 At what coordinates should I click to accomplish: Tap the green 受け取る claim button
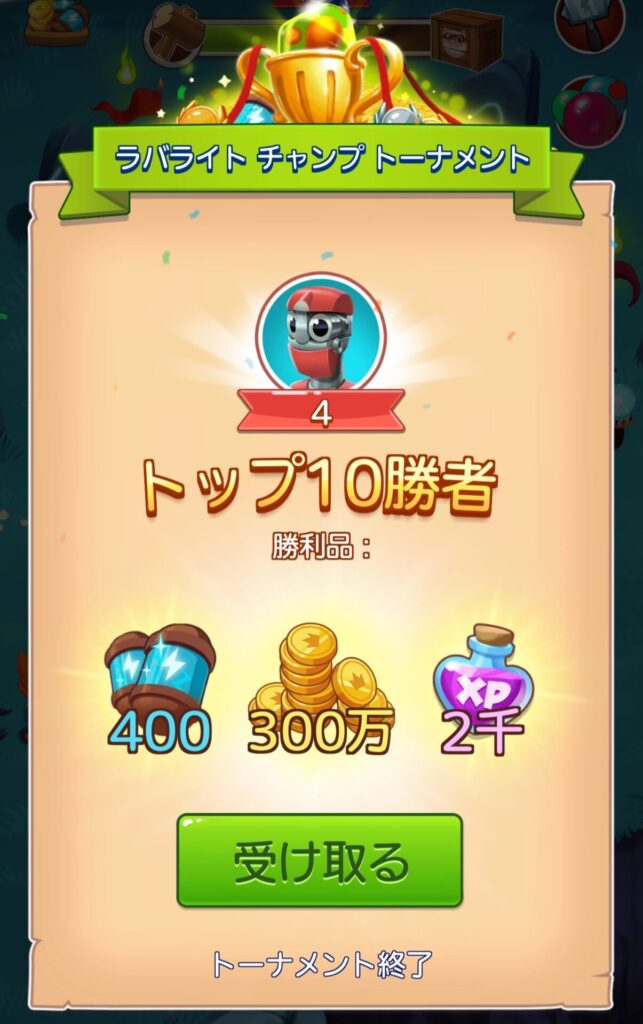point(320,861)
